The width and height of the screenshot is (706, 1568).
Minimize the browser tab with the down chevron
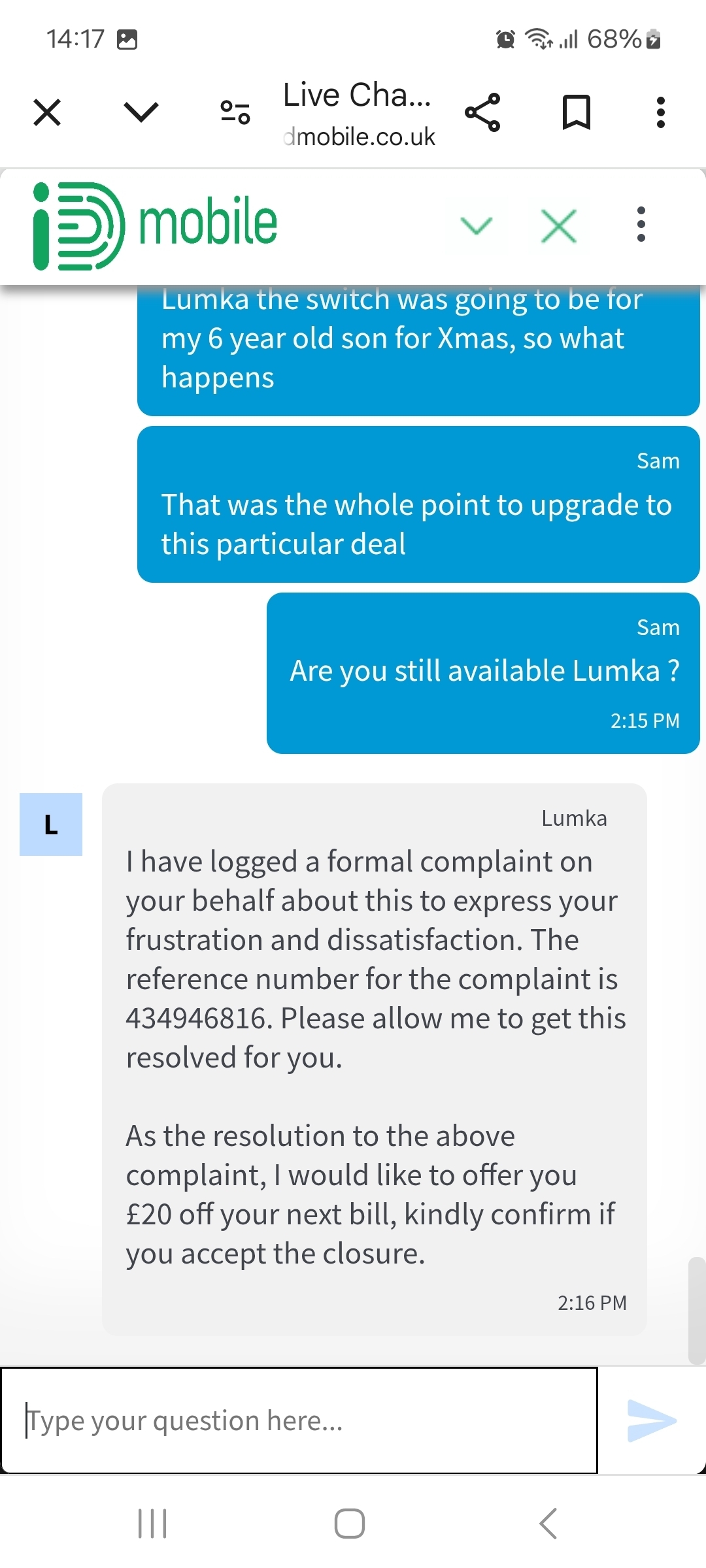(x=141, y=112)
